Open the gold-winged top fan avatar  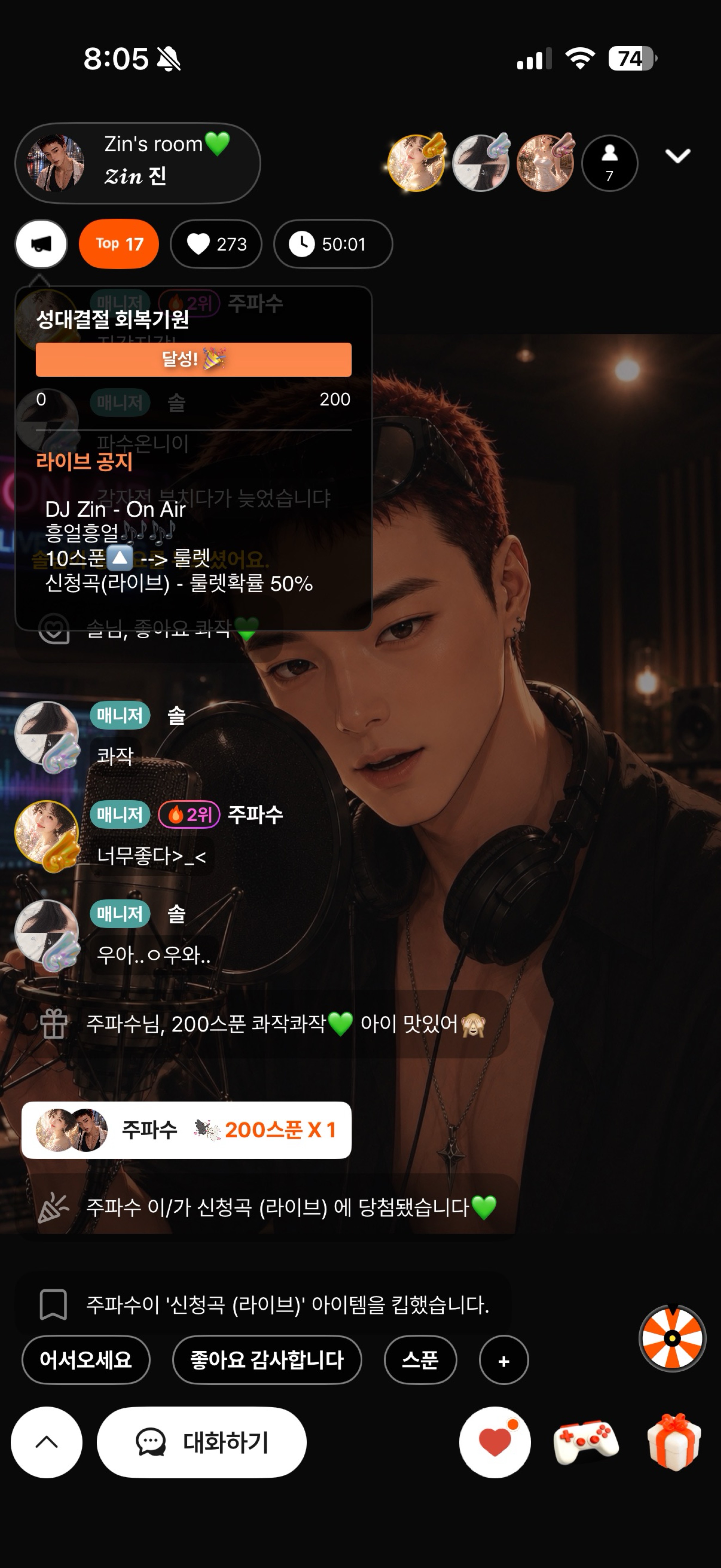[x=417, y=163]
